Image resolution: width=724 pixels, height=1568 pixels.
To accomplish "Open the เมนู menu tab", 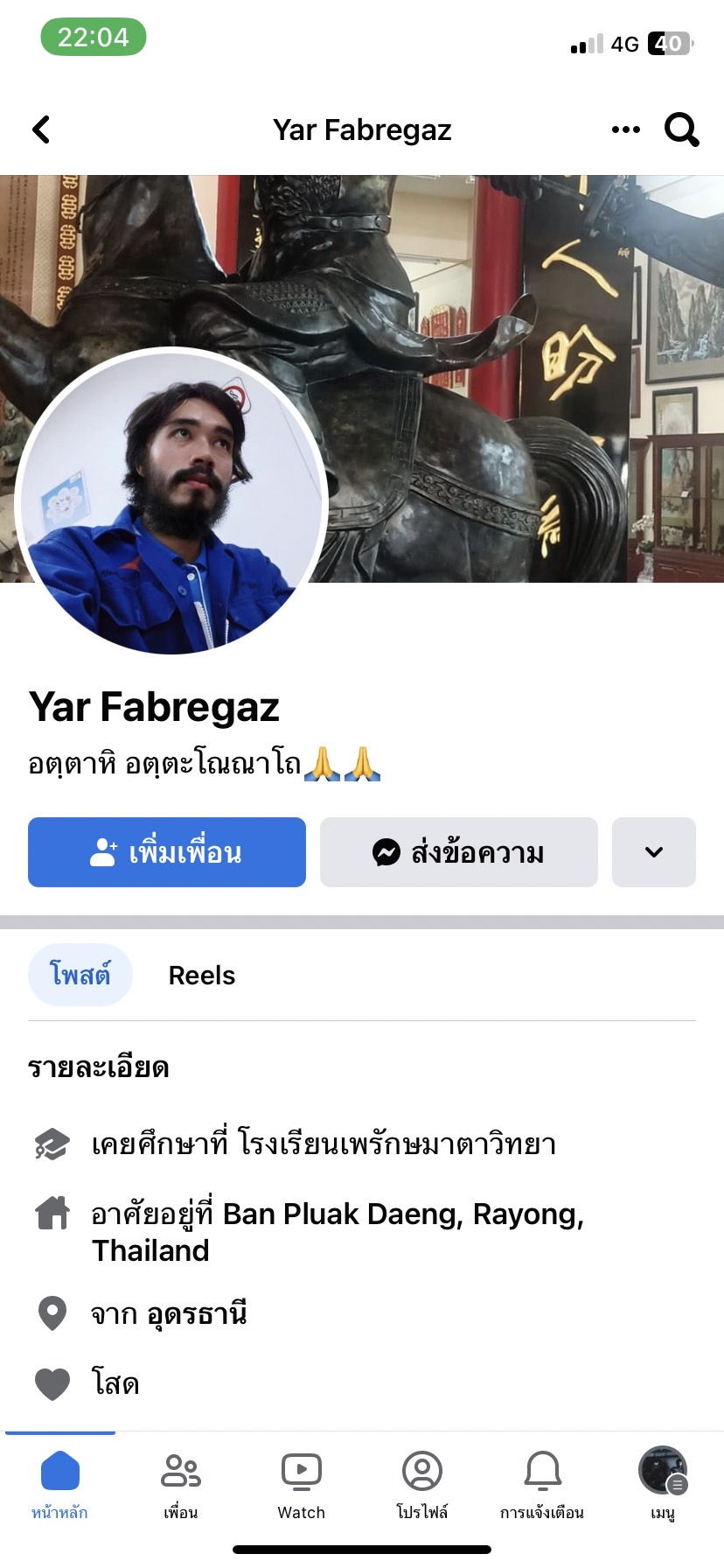I will 663,1482.
